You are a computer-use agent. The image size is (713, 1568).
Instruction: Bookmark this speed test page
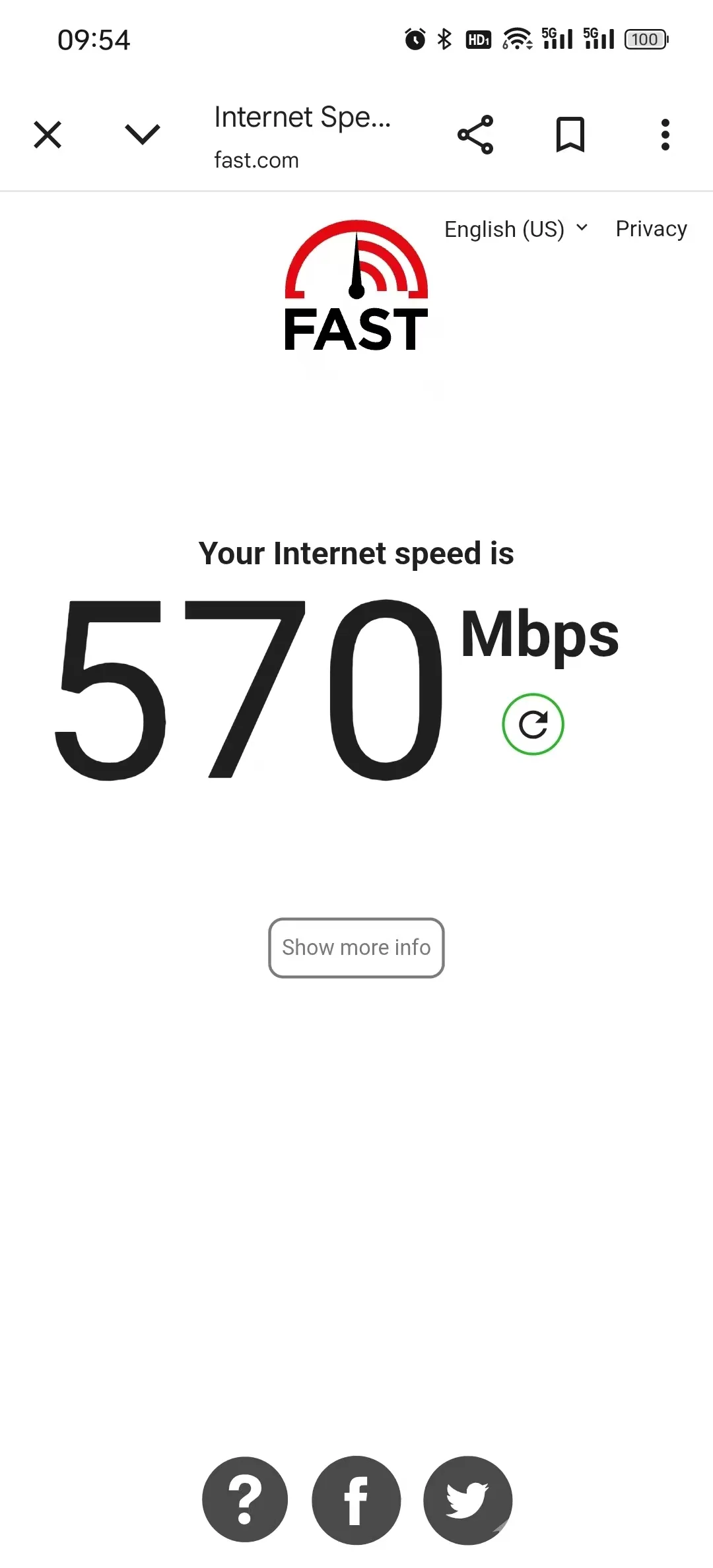[x=570, y=135]
